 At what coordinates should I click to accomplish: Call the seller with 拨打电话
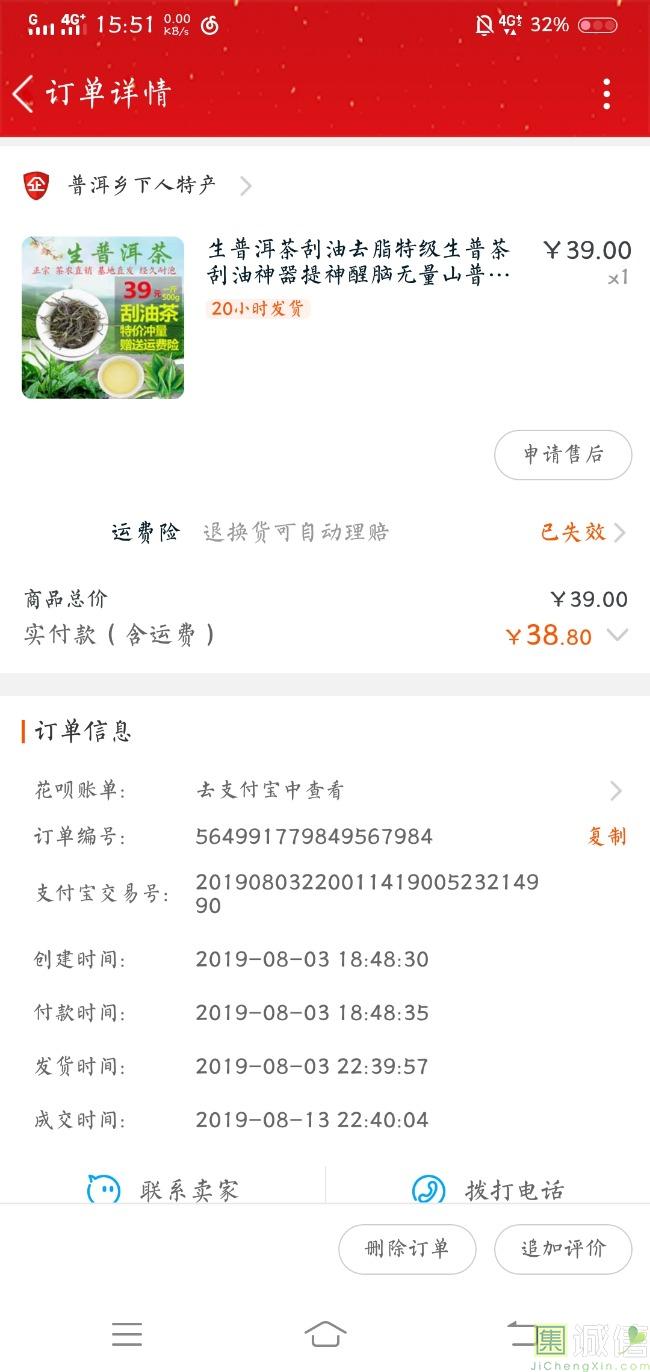(x=489, y=1190)
